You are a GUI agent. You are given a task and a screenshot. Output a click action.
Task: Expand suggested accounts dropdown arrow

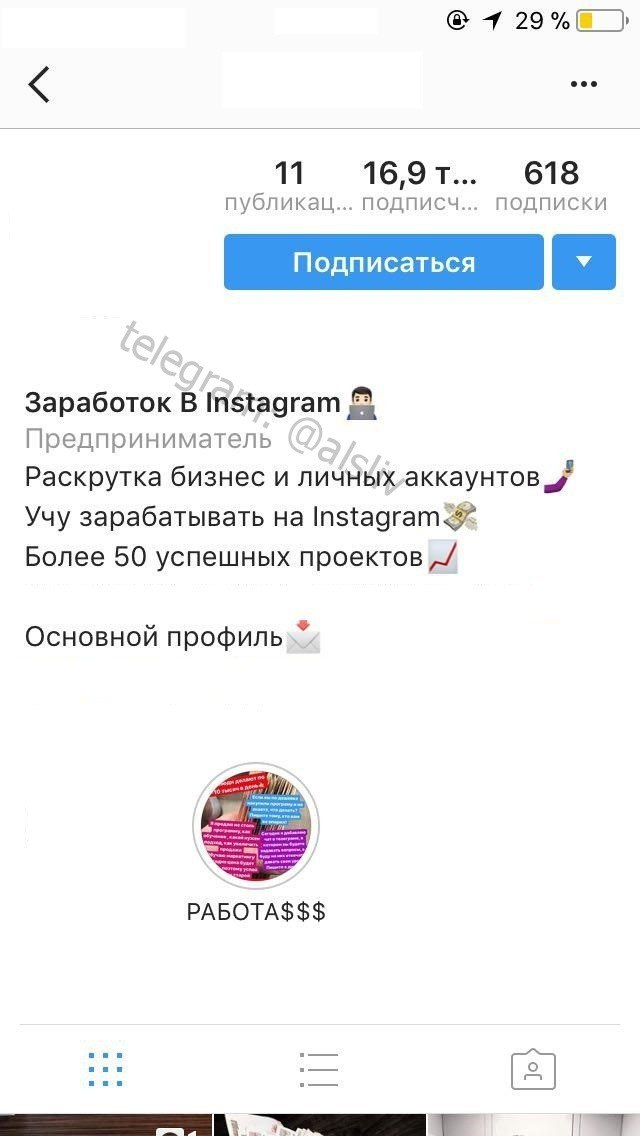pos(584,262)
